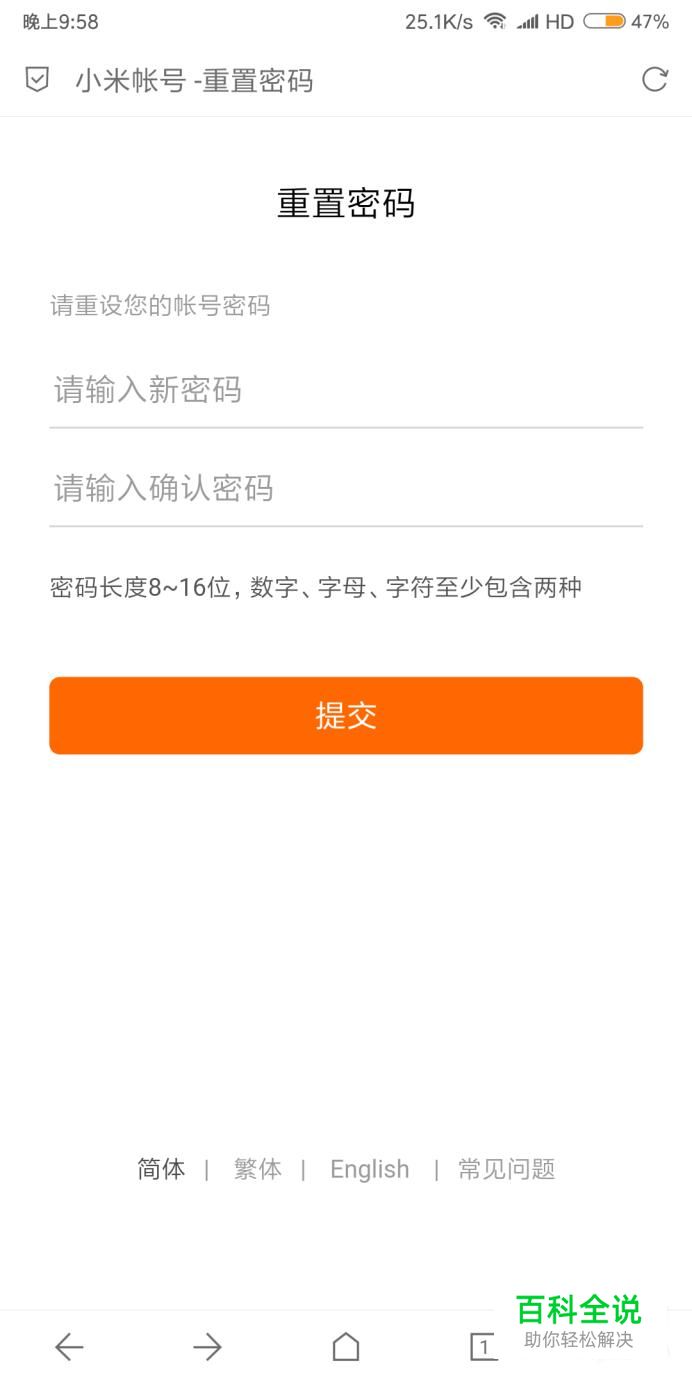Switch language to 繁体
The height and width of the screenshot is (1384, 692).
pyautogui.click(x=258, y=1169)
